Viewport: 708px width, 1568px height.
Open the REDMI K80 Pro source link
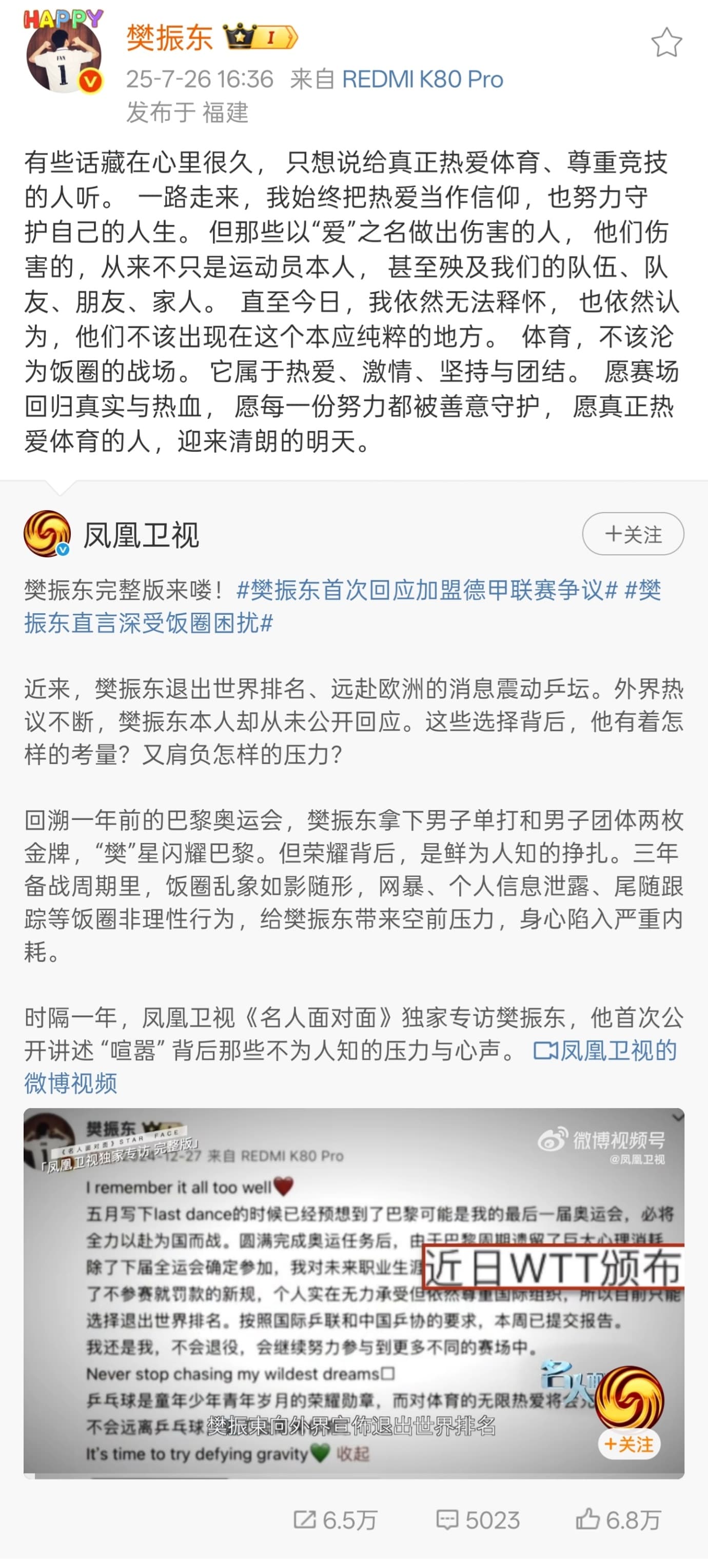(422, 79)
